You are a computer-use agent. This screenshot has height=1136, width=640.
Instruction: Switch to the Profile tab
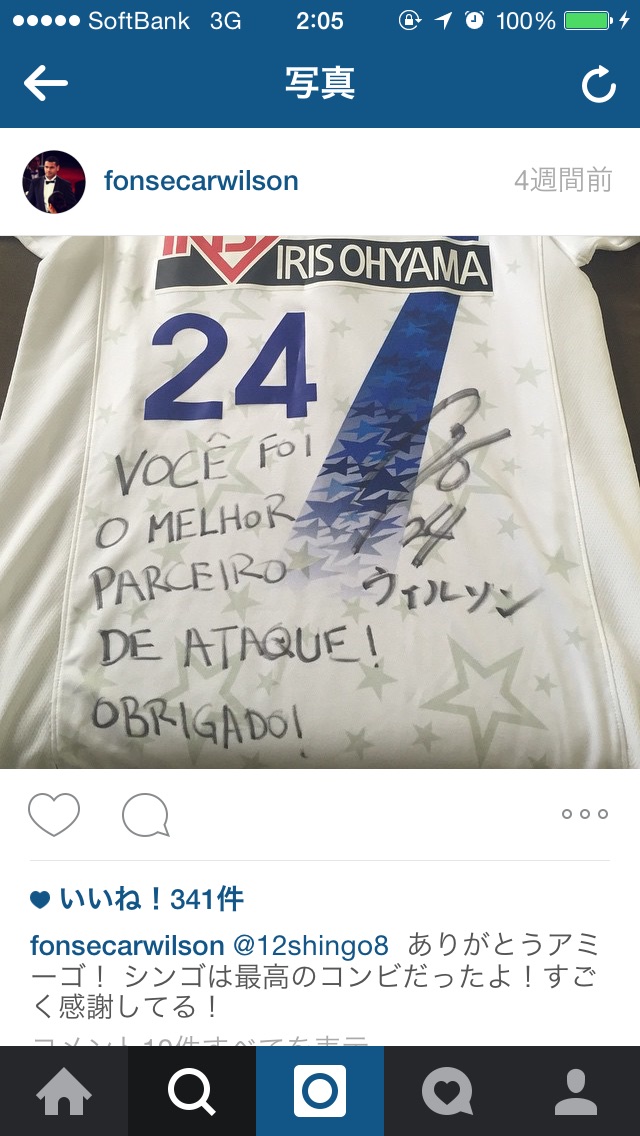[576, 1091]
